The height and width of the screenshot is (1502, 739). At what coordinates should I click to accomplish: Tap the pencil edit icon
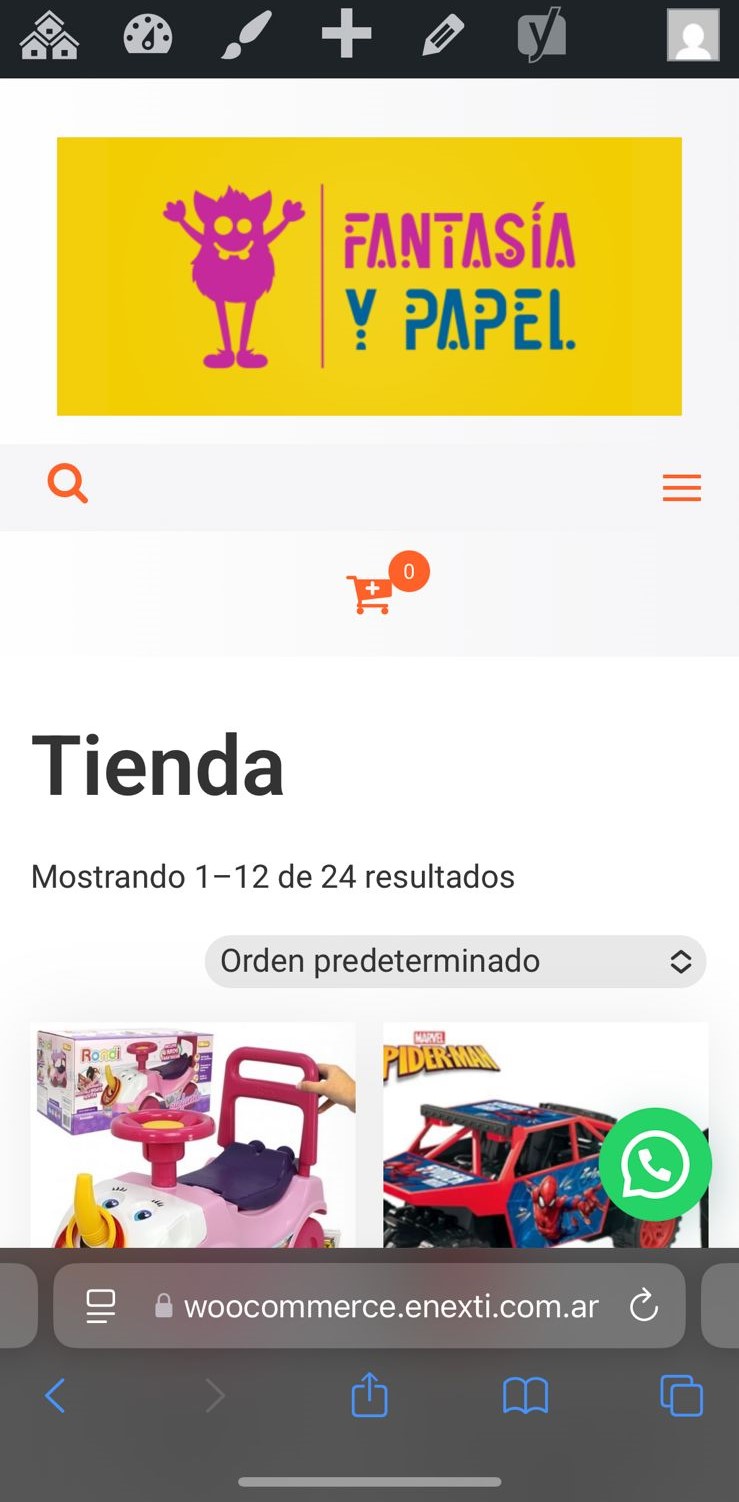[443, 37]
